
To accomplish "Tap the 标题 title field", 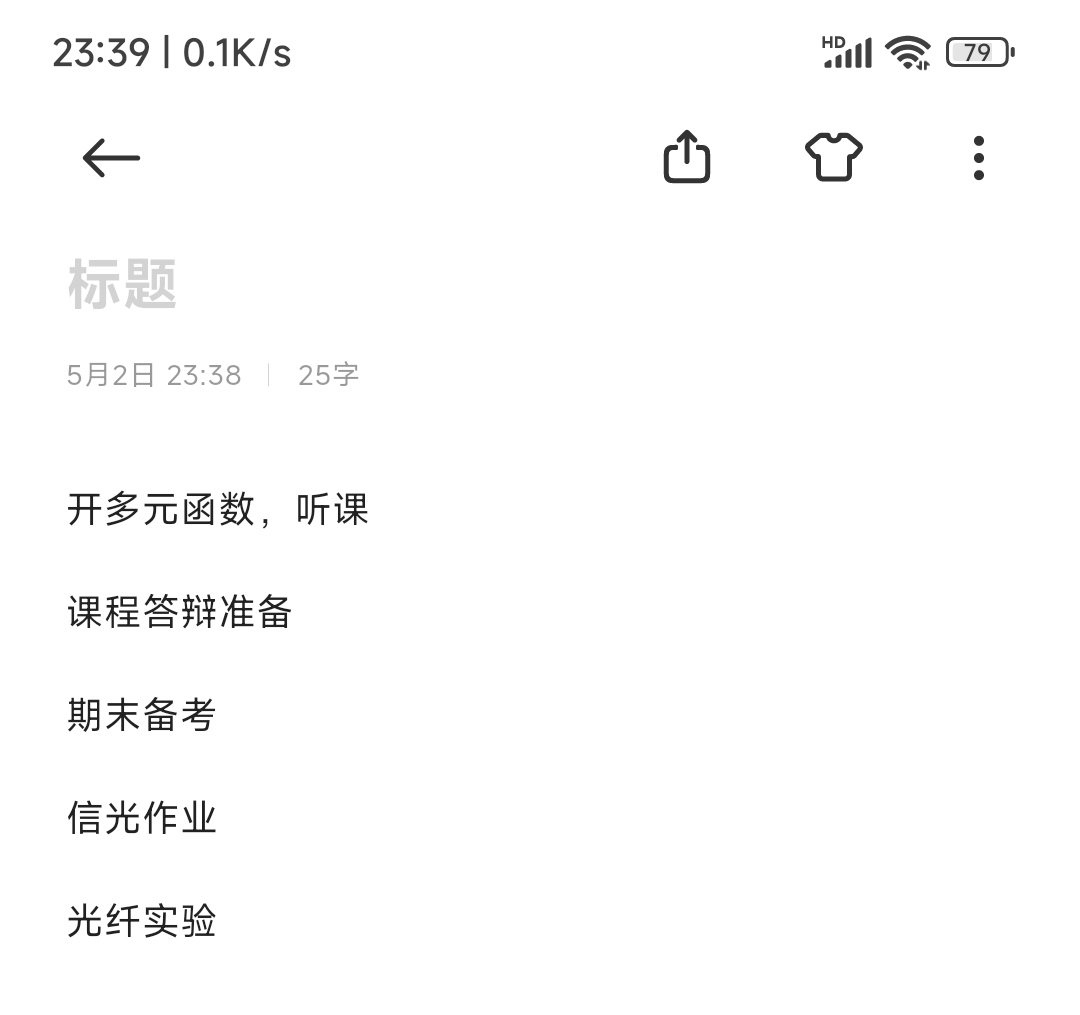I will tap(122, 284).
